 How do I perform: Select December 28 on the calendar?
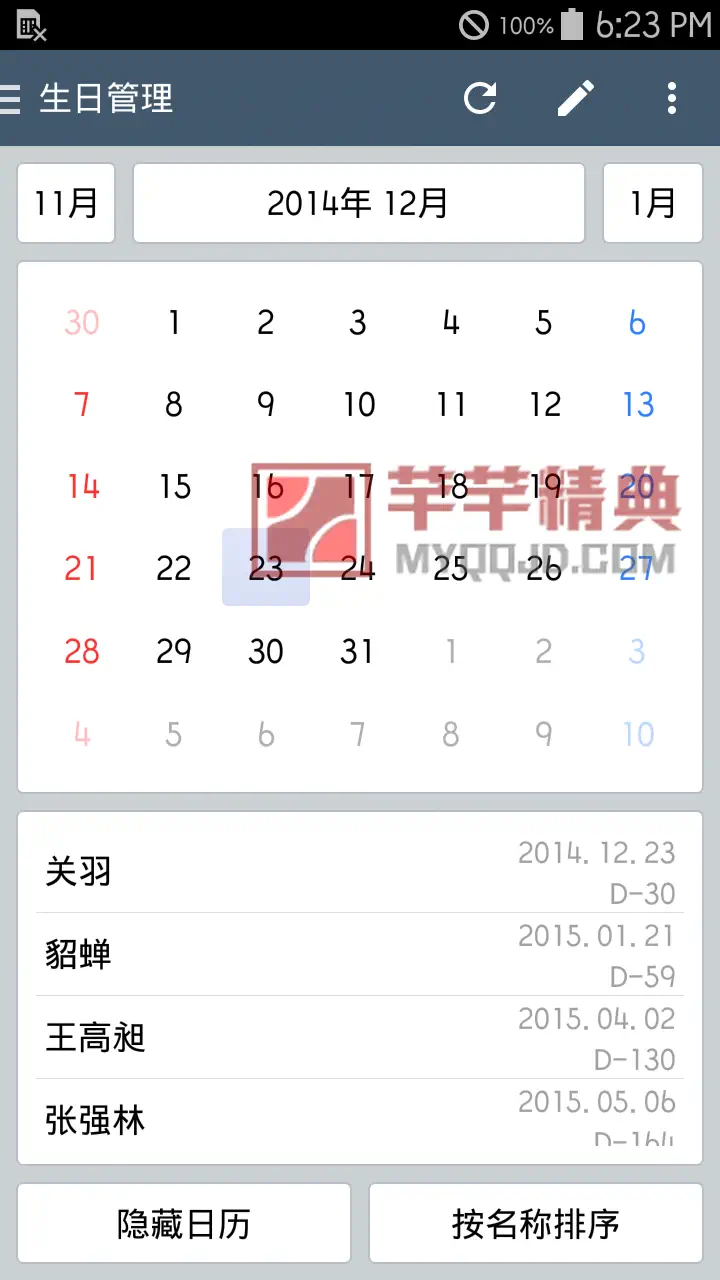pos(82,651)
